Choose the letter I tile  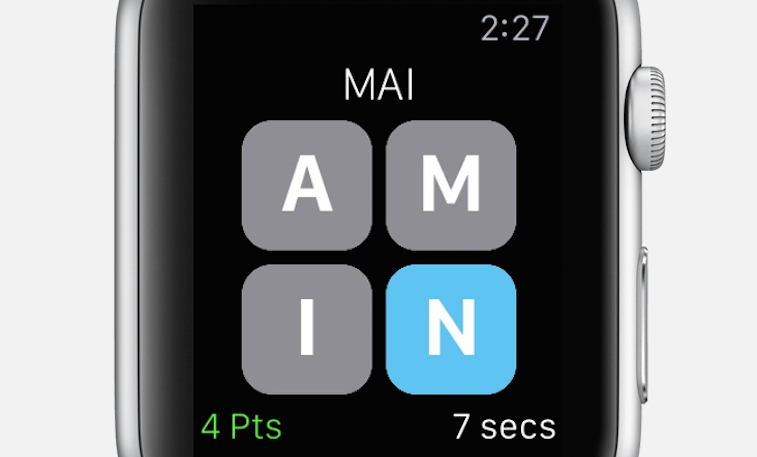tap(307, 329)
